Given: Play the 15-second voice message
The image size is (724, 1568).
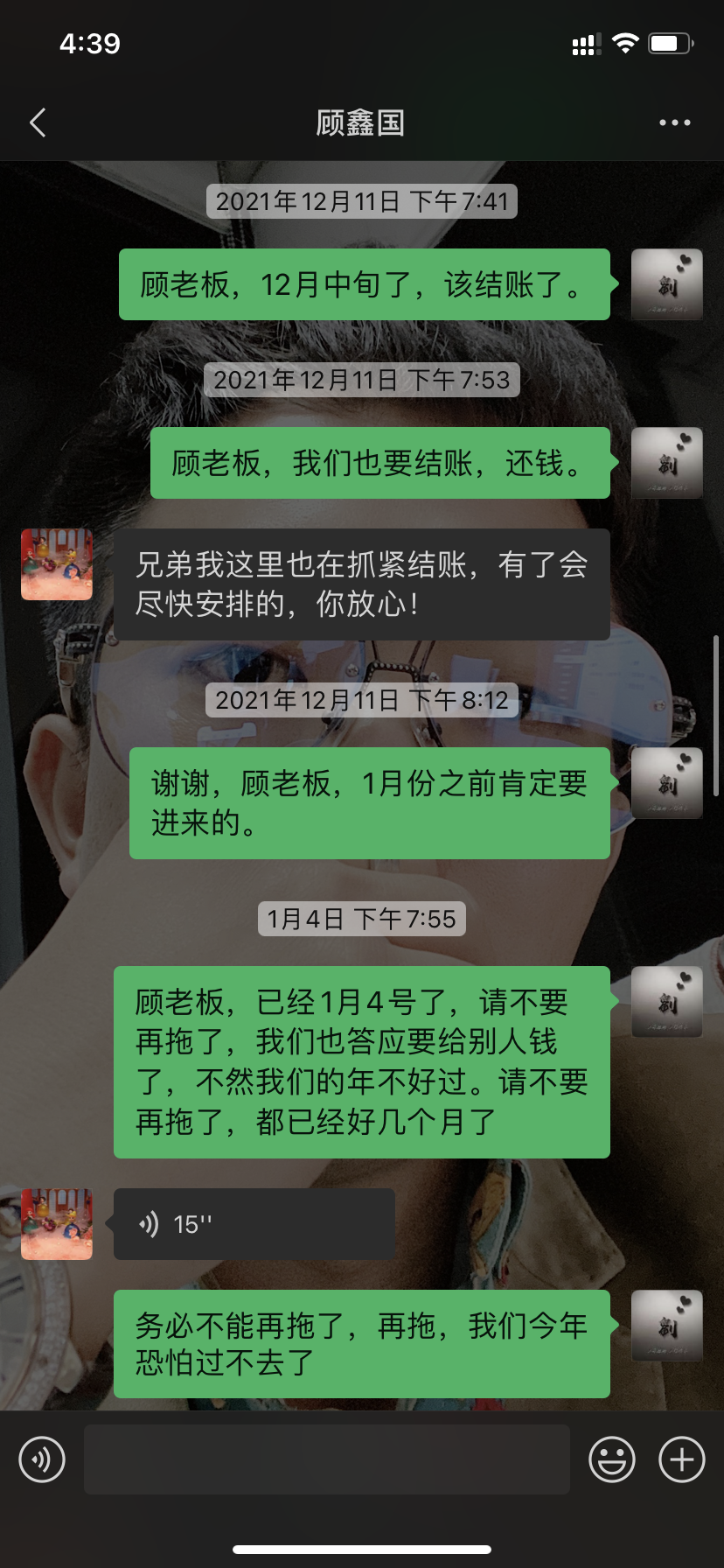Looking at the screenshot, I should click(x=254, y=1224).
